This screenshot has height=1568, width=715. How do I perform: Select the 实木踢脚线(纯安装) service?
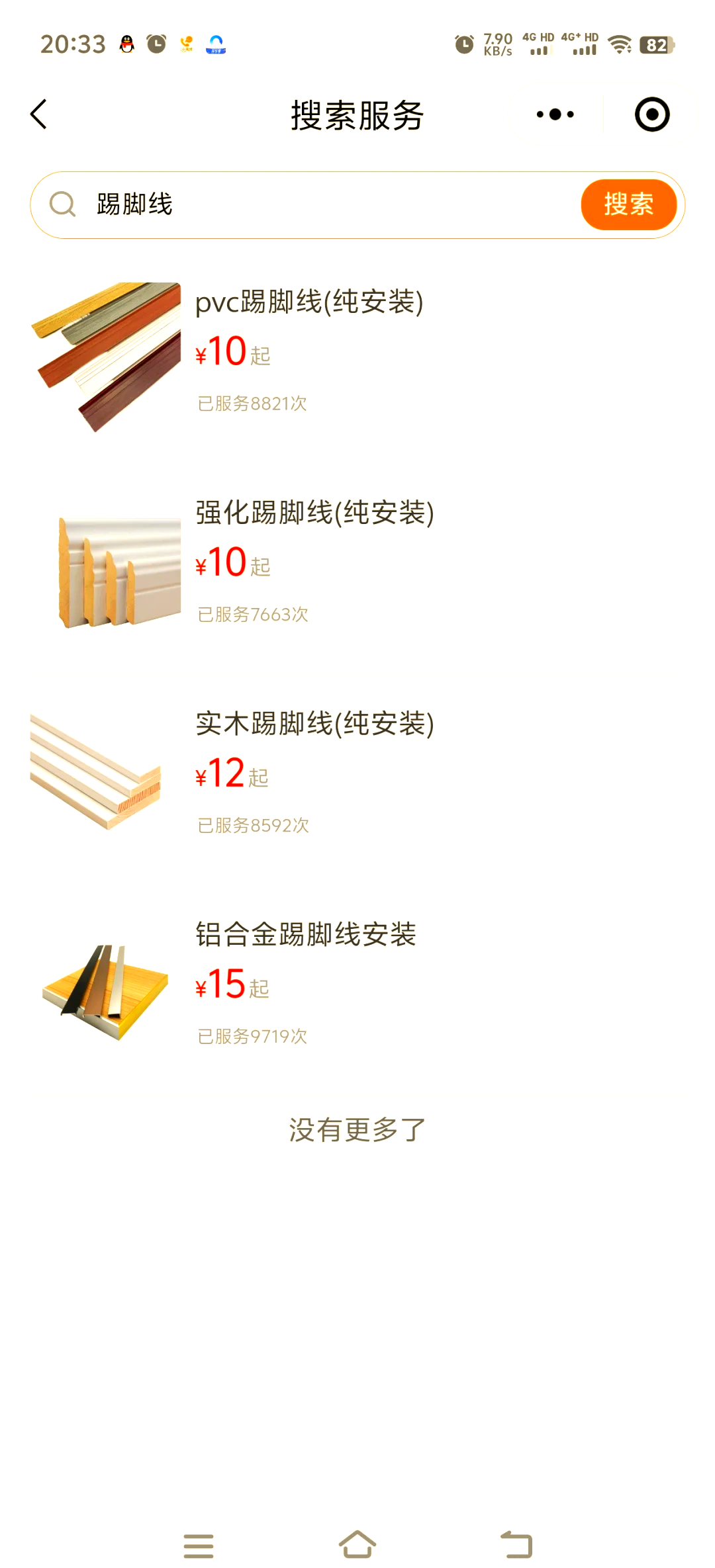(314, 724)
